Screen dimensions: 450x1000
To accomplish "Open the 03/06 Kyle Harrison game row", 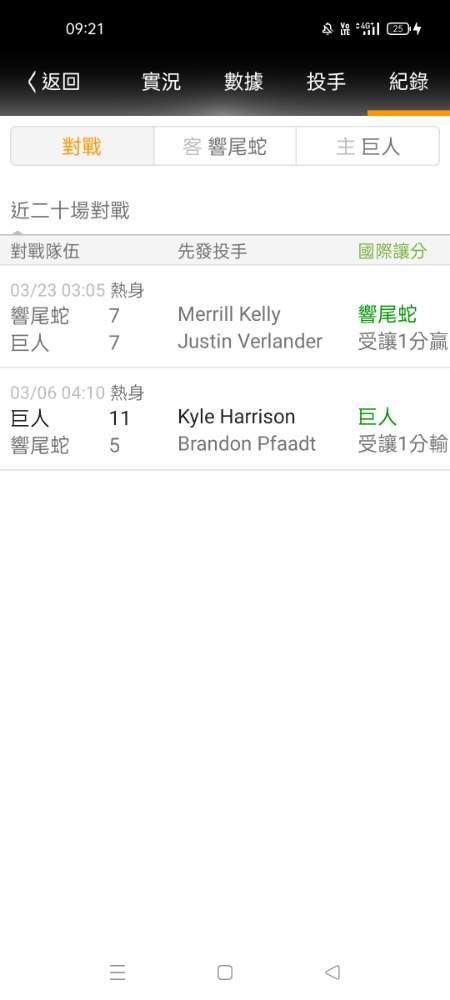I will [225, 419].
